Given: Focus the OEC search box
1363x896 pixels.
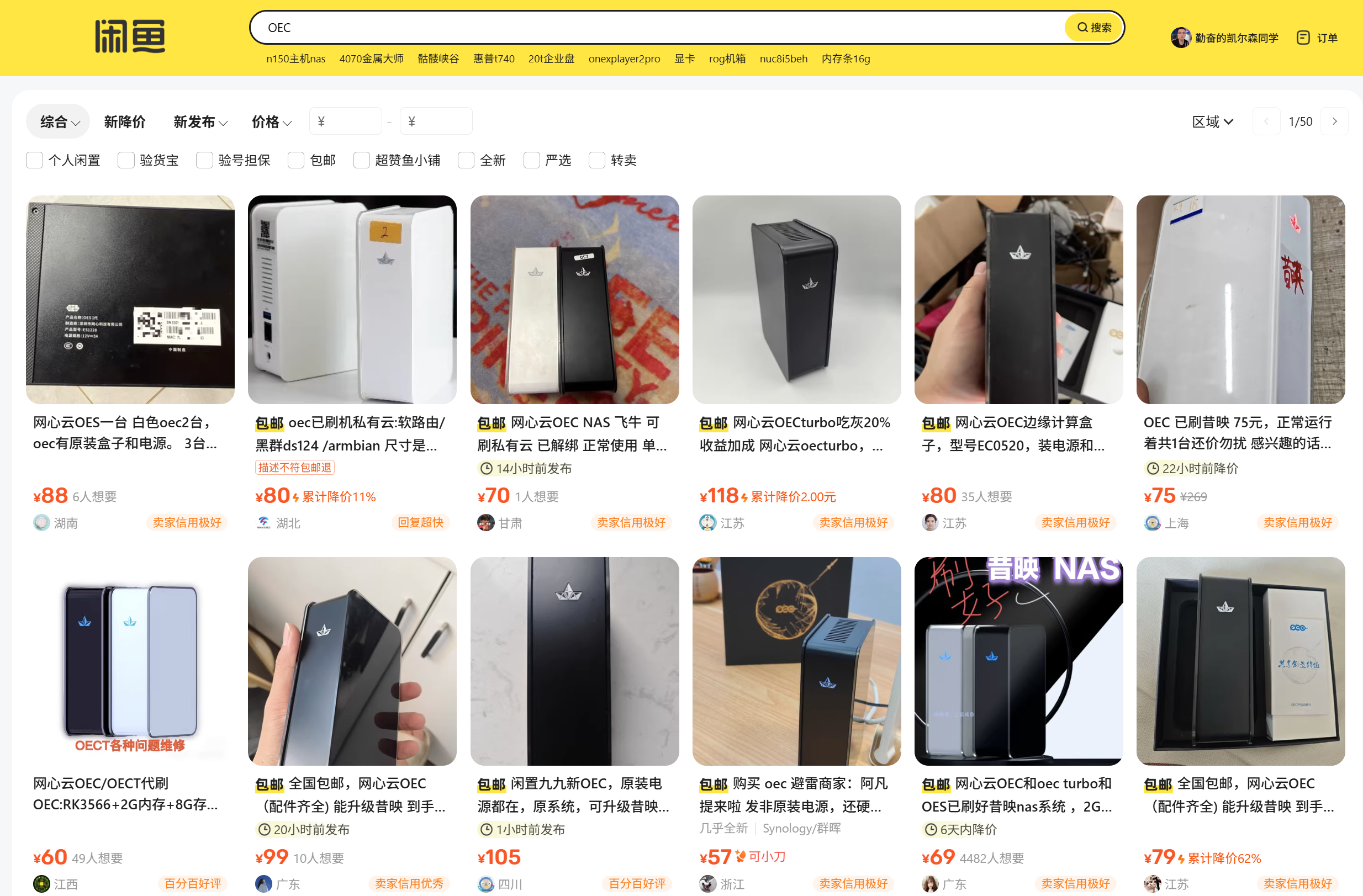Looking at the screenshot, I should coord(659,28).
